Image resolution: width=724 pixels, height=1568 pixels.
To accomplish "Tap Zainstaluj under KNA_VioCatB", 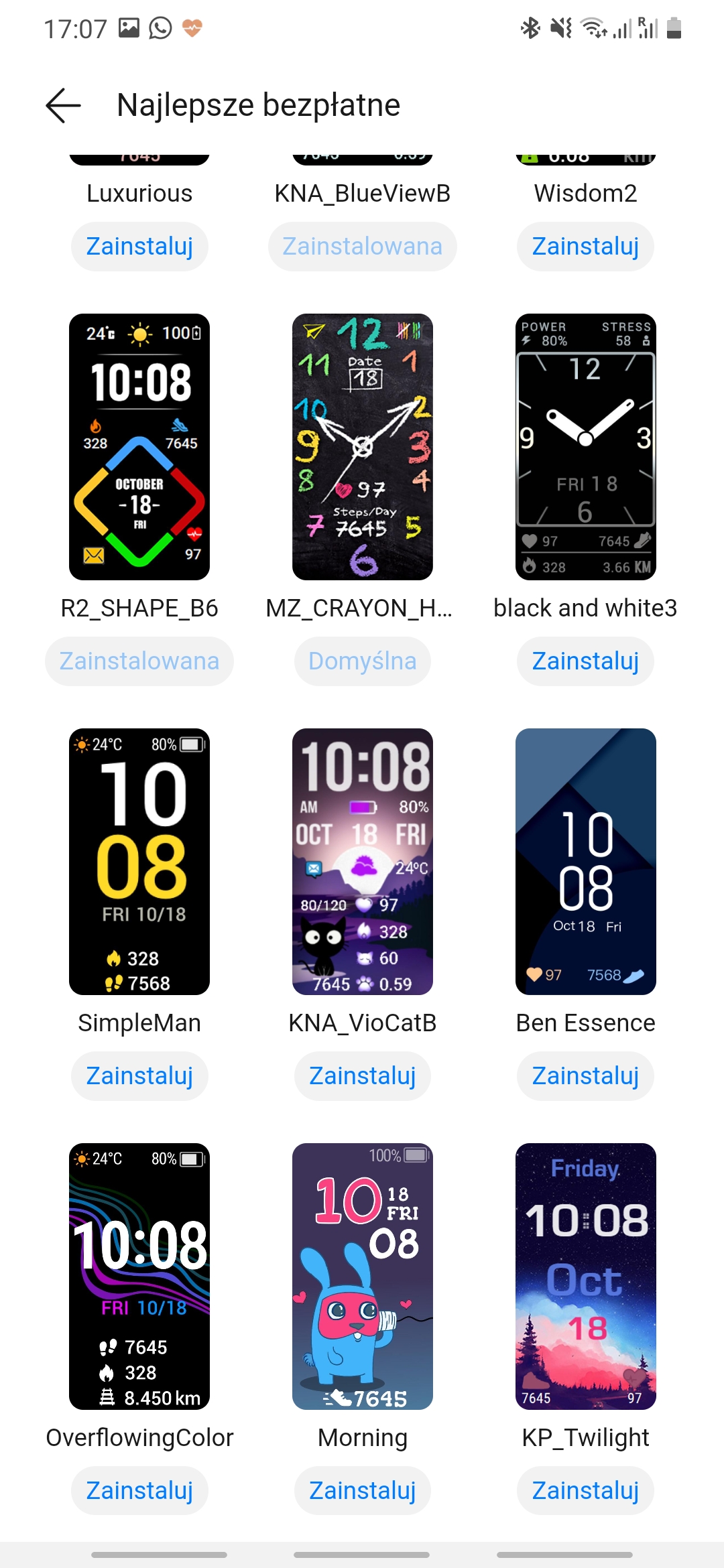I will tap(363, 1076).
